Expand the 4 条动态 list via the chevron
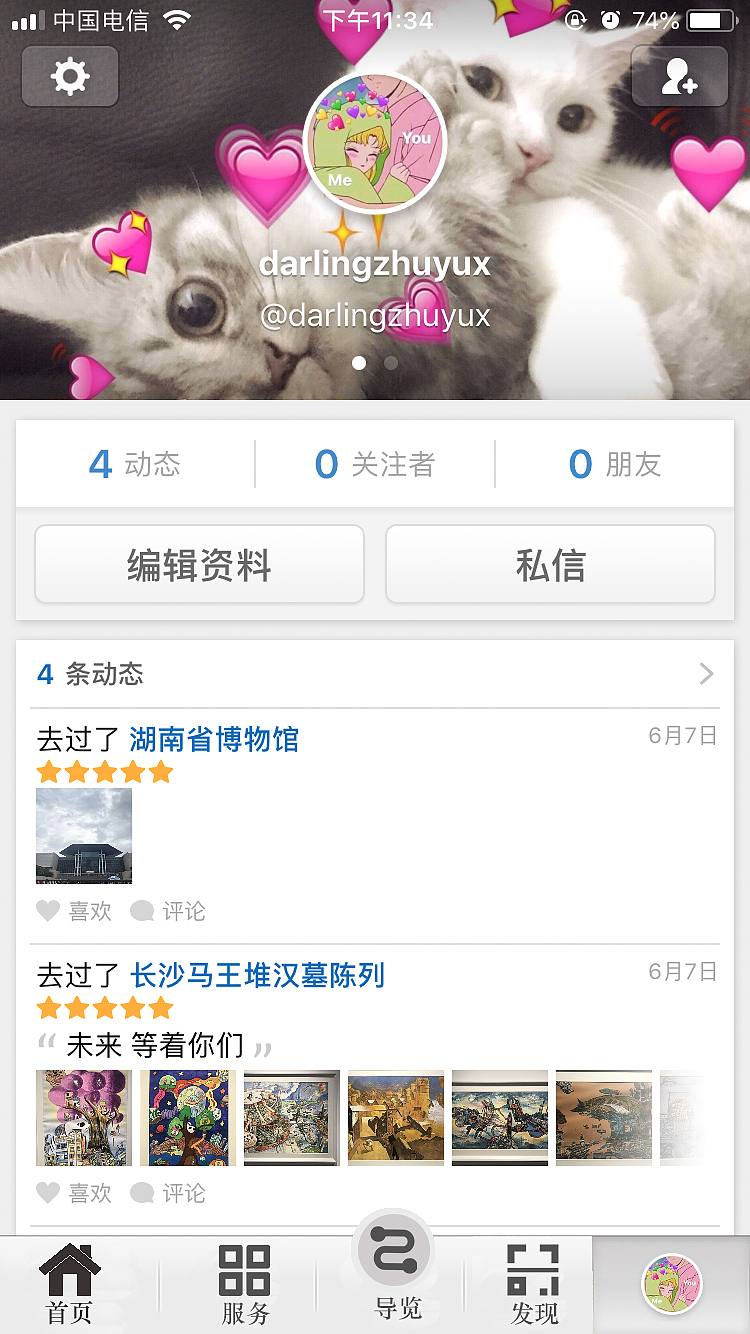Viewport: 750px width, 1334px height. pyautogui.click(x=706, y=673)
